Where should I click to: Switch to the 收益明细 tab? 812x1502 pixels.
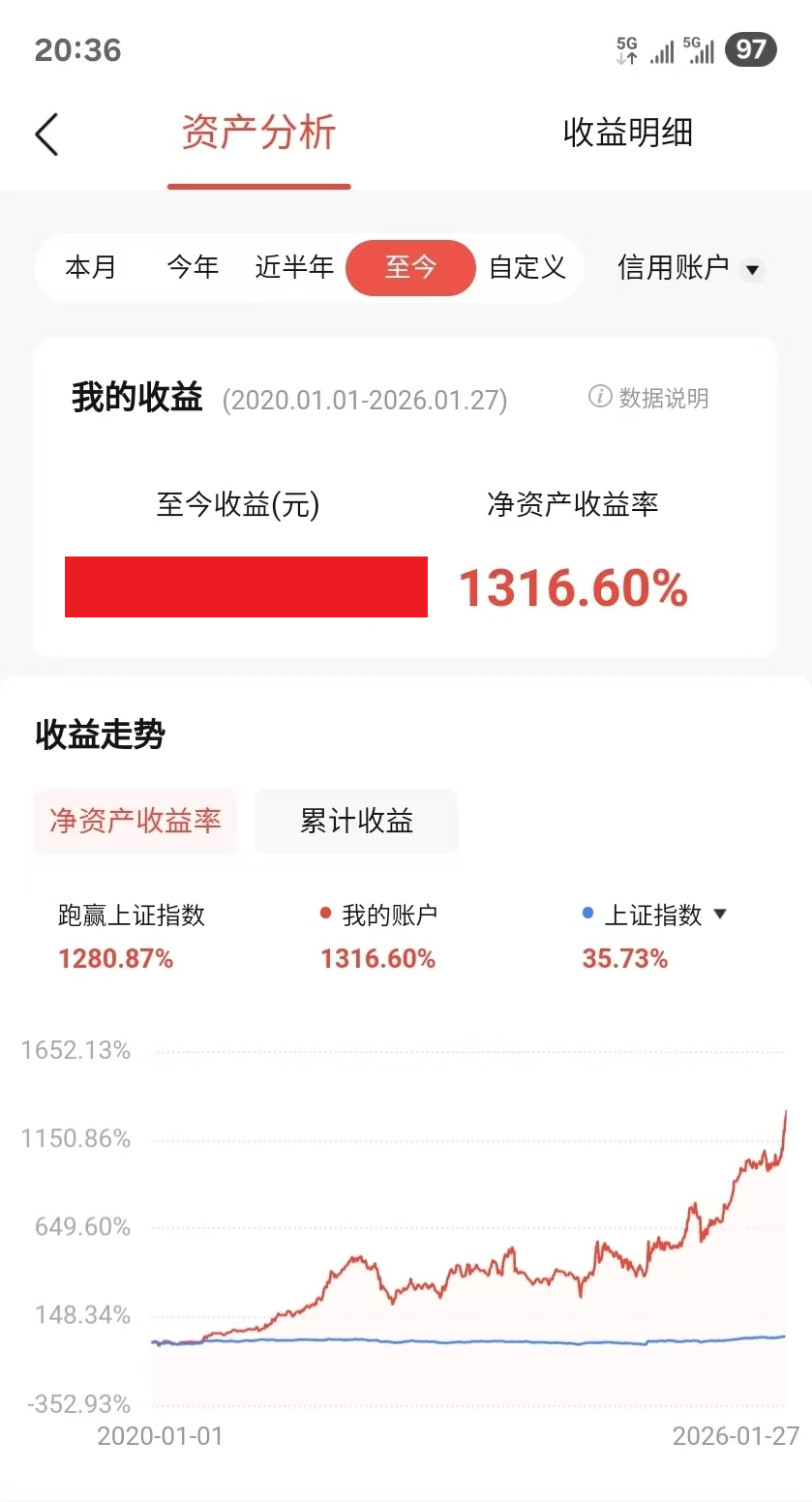pyautogui.click(x=627, y=134)
